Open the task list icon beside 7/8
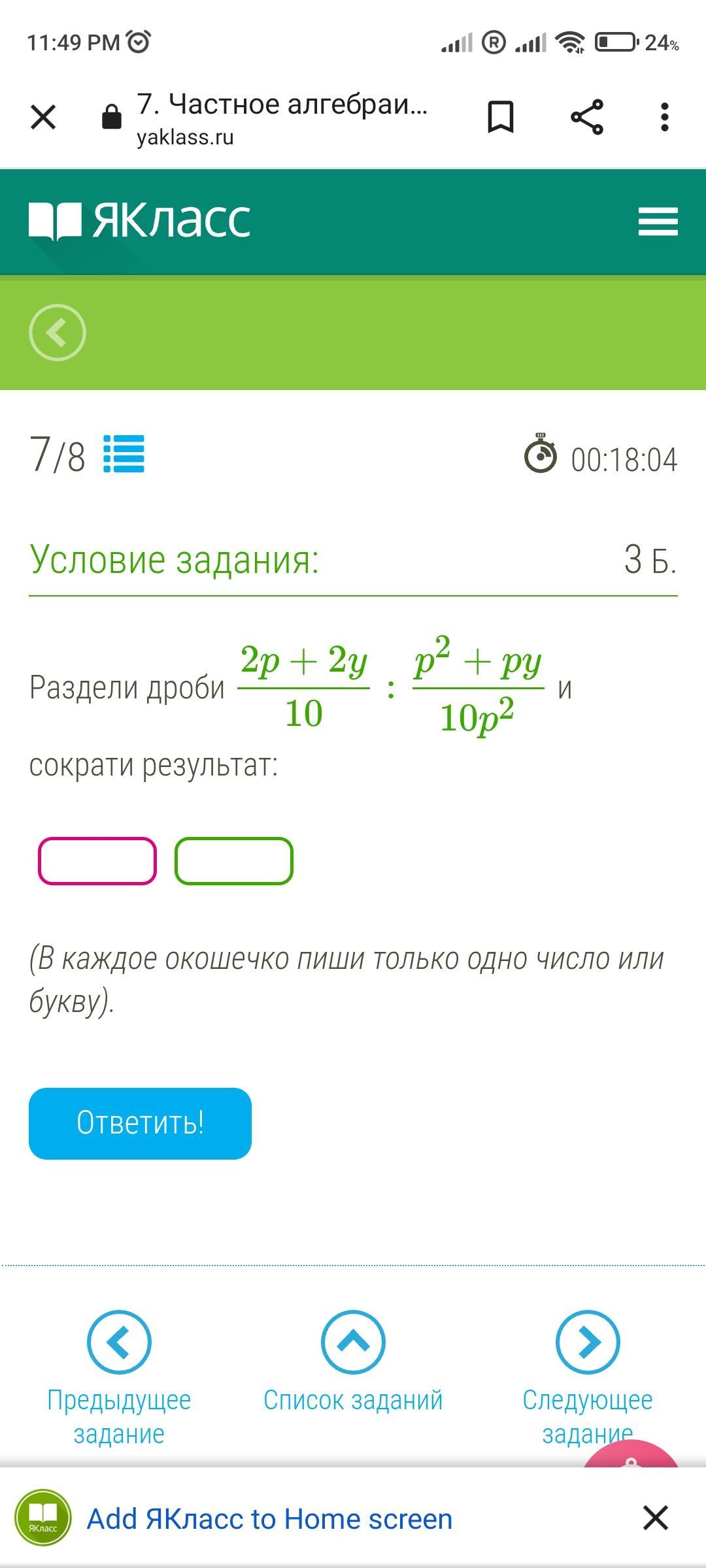The height and width of the screenshot is (1568, 706). click(124, 454)
